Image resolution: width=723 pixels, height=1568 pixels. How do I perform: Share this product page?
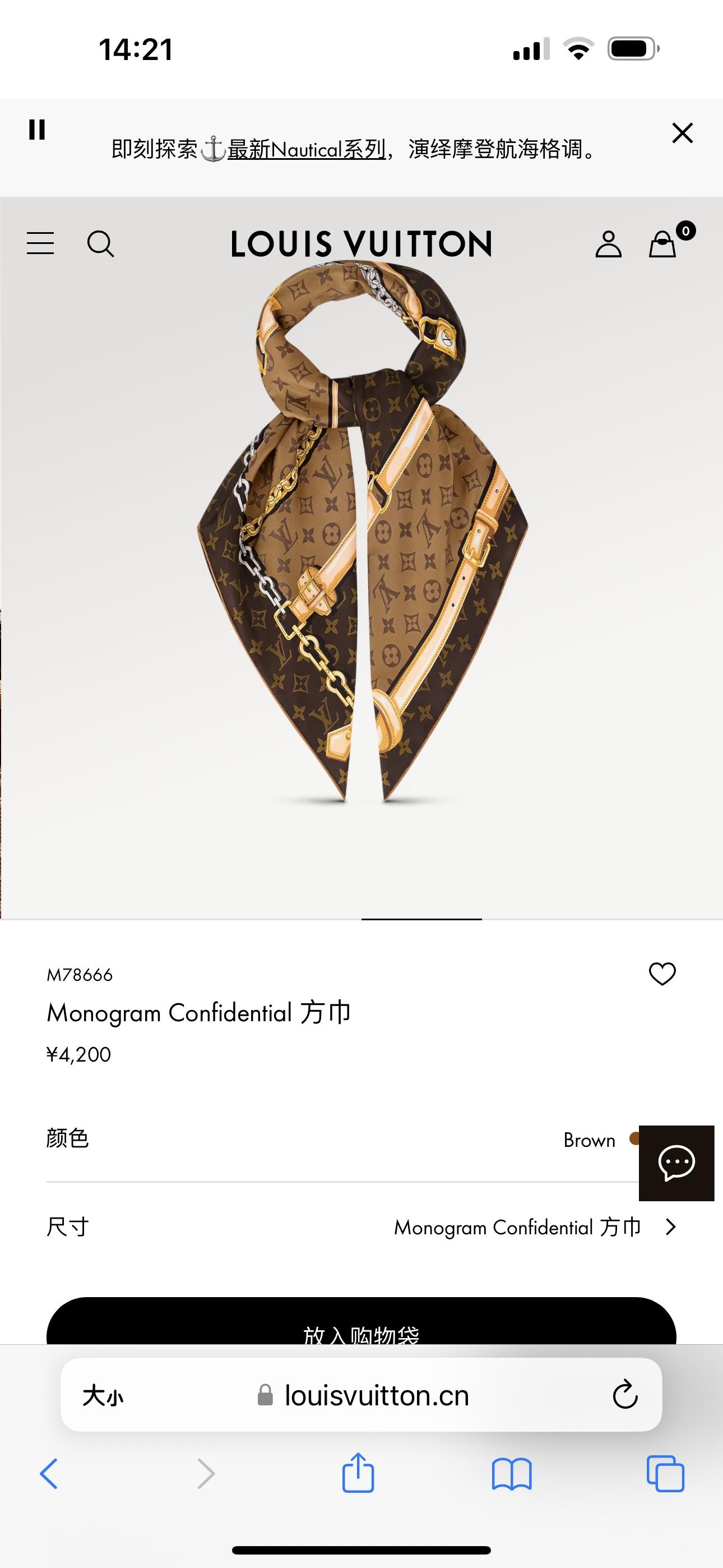point(358,1473)
